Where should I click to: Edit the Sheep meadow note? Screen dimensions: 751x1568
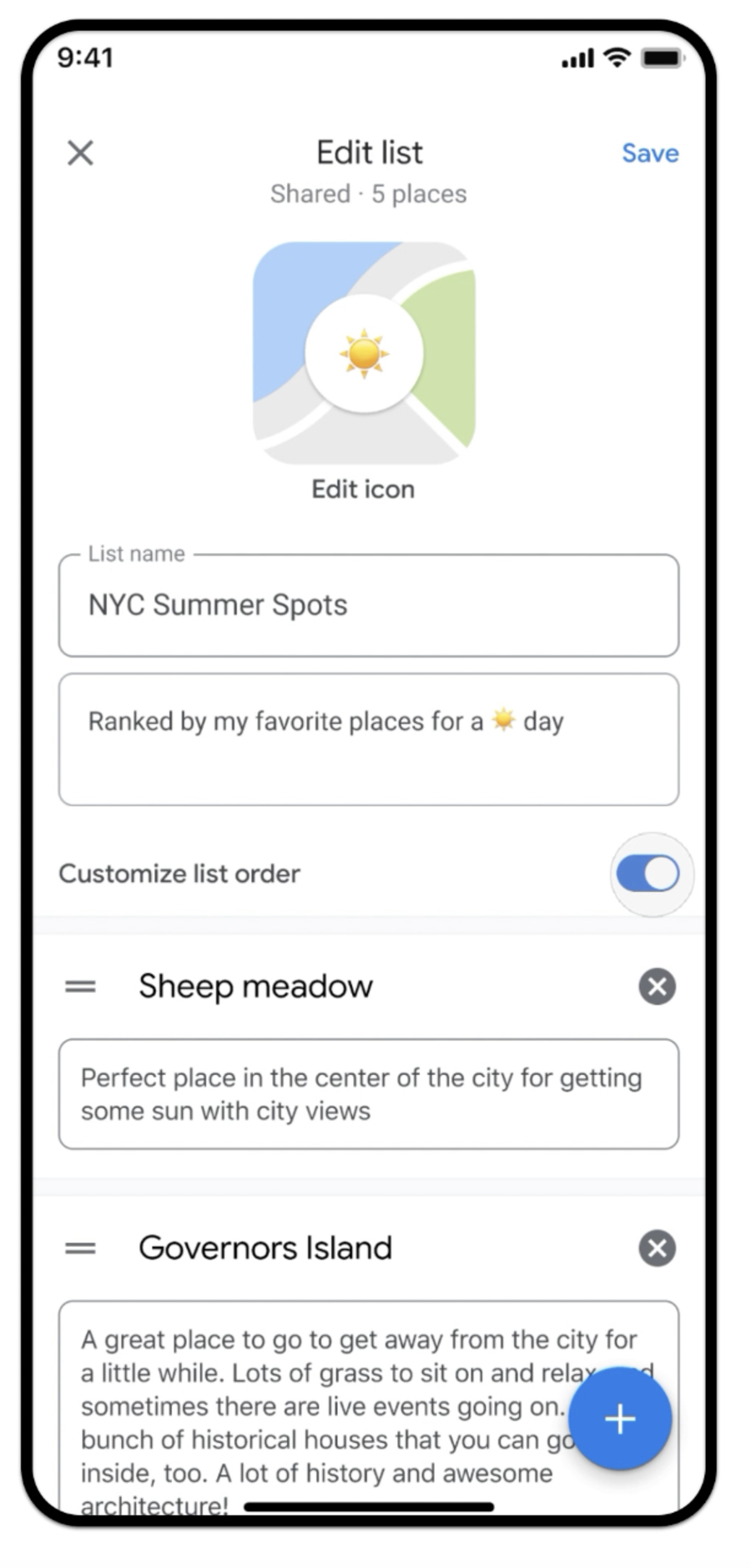[368, 1094]
